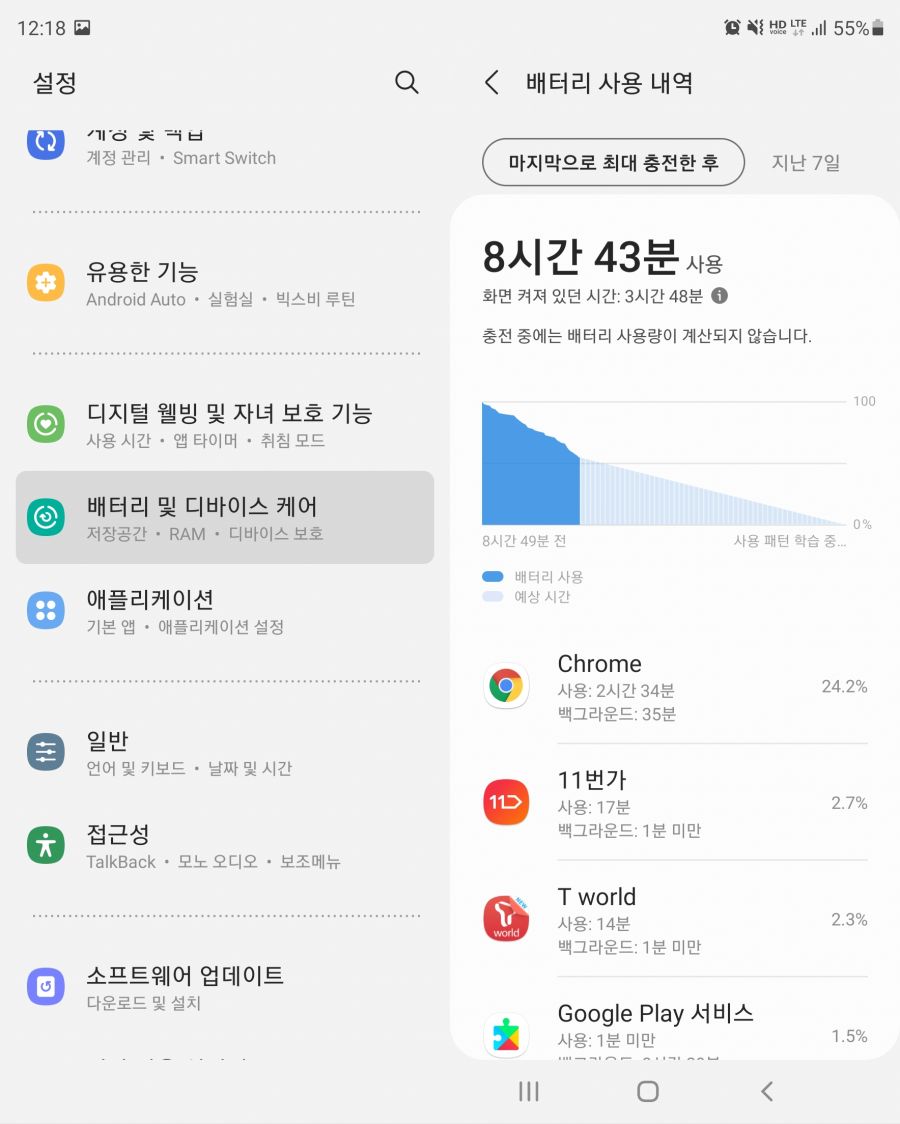Click the battery usage level graph
The image size is (900, 1124).
[x=660, y=460]
